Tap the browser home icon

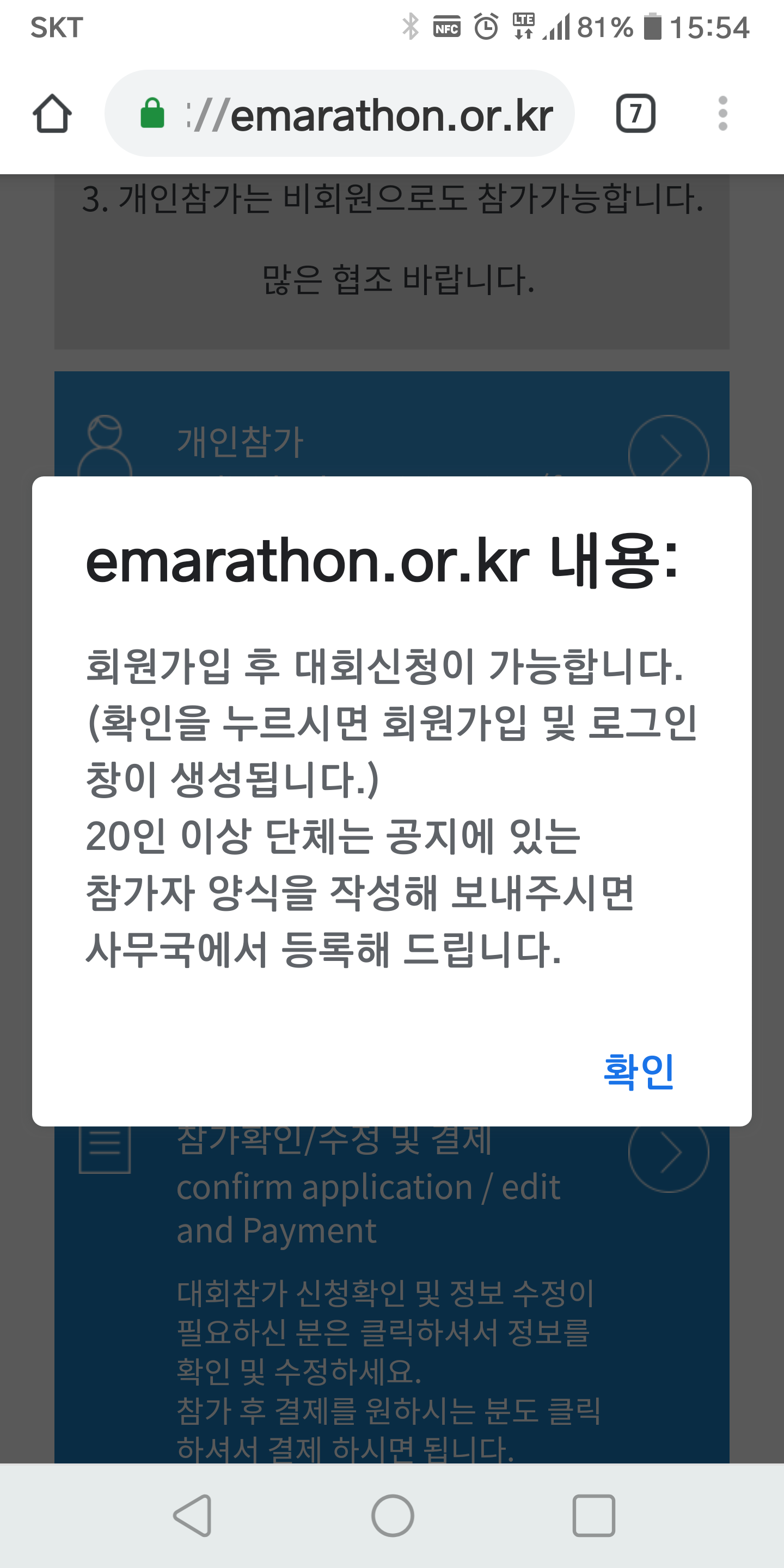pos(52,113)
